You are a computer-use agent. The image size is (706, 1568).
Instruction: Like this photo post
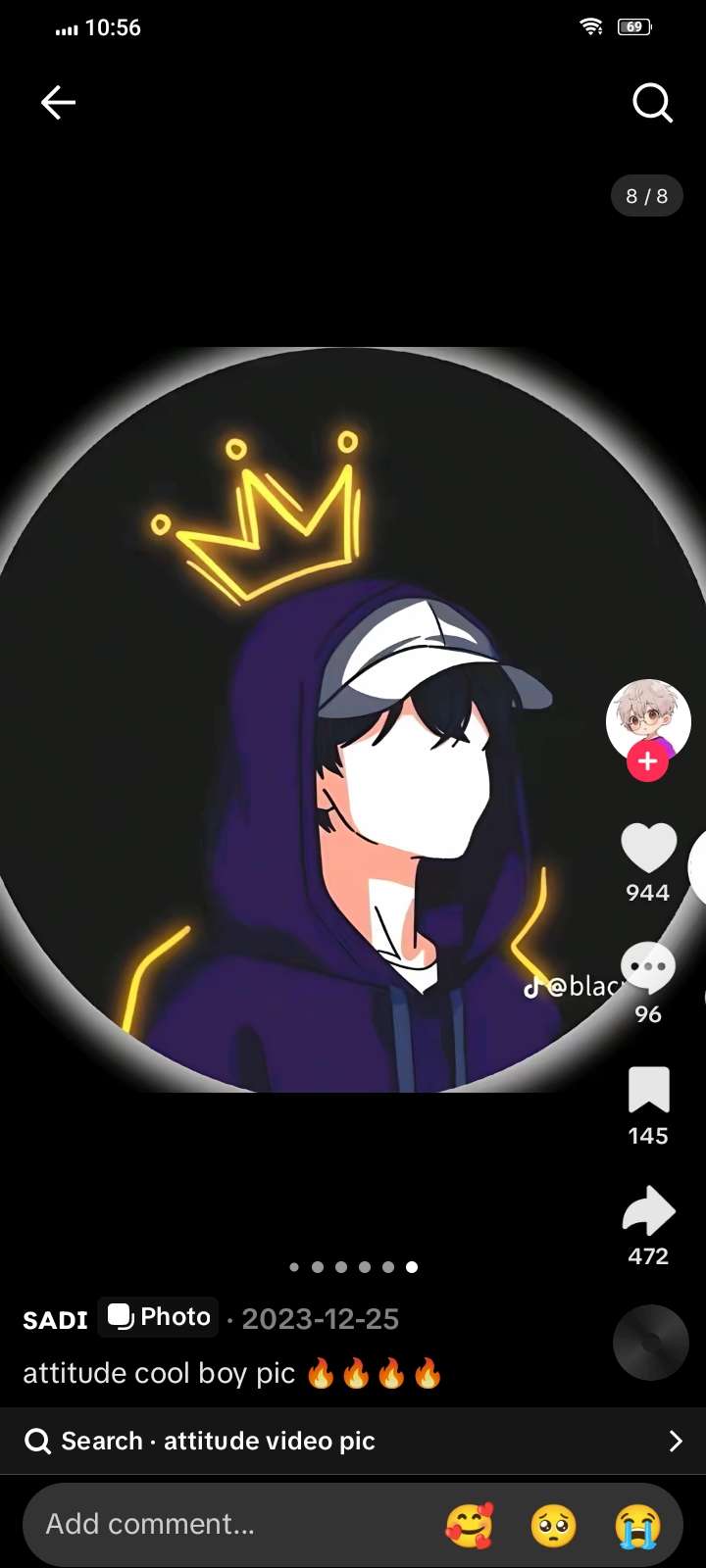coord(648,848)
